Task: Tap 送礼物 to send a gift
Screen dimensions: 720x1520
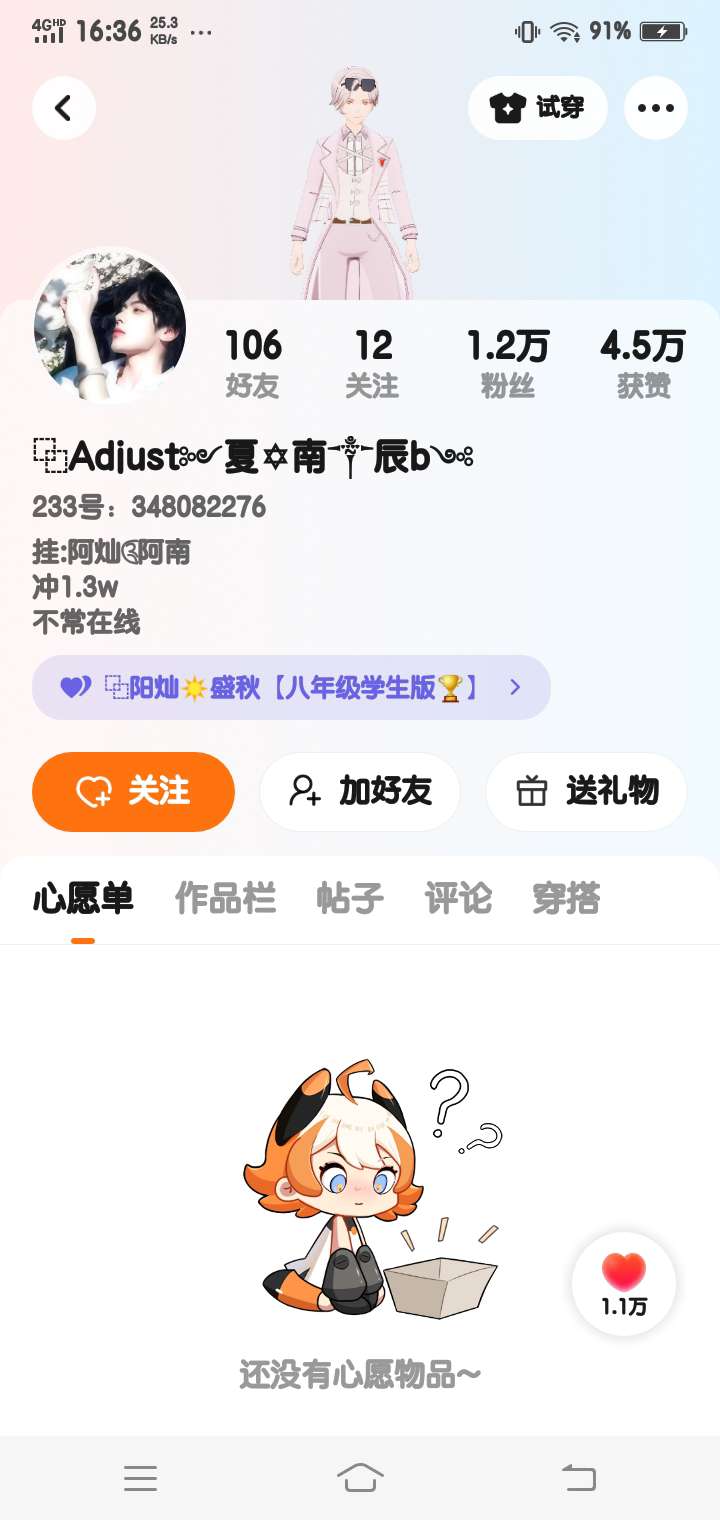Action: 586,791
